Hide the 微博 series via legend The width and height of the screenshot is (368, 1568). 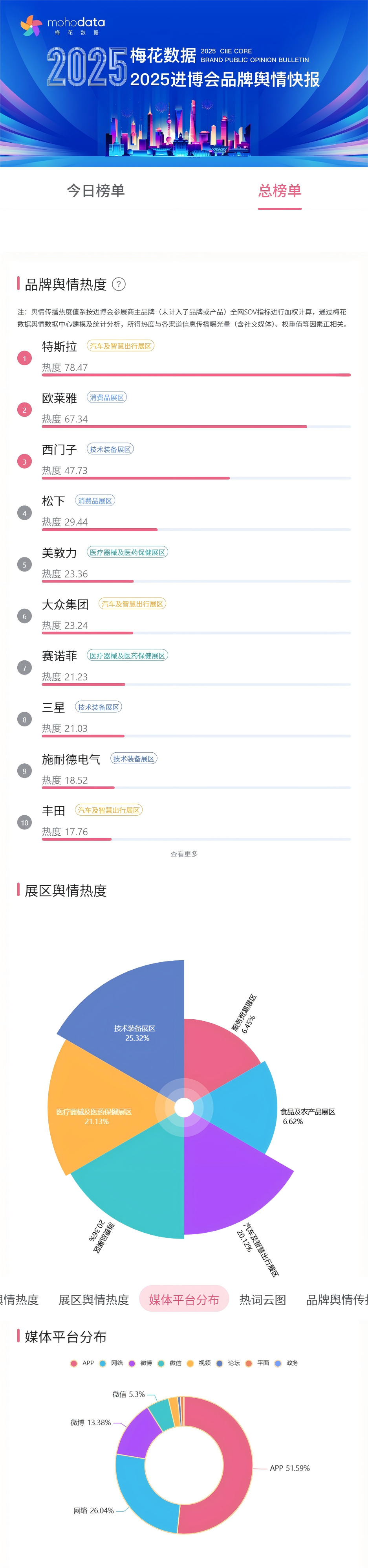[141, 1363]
